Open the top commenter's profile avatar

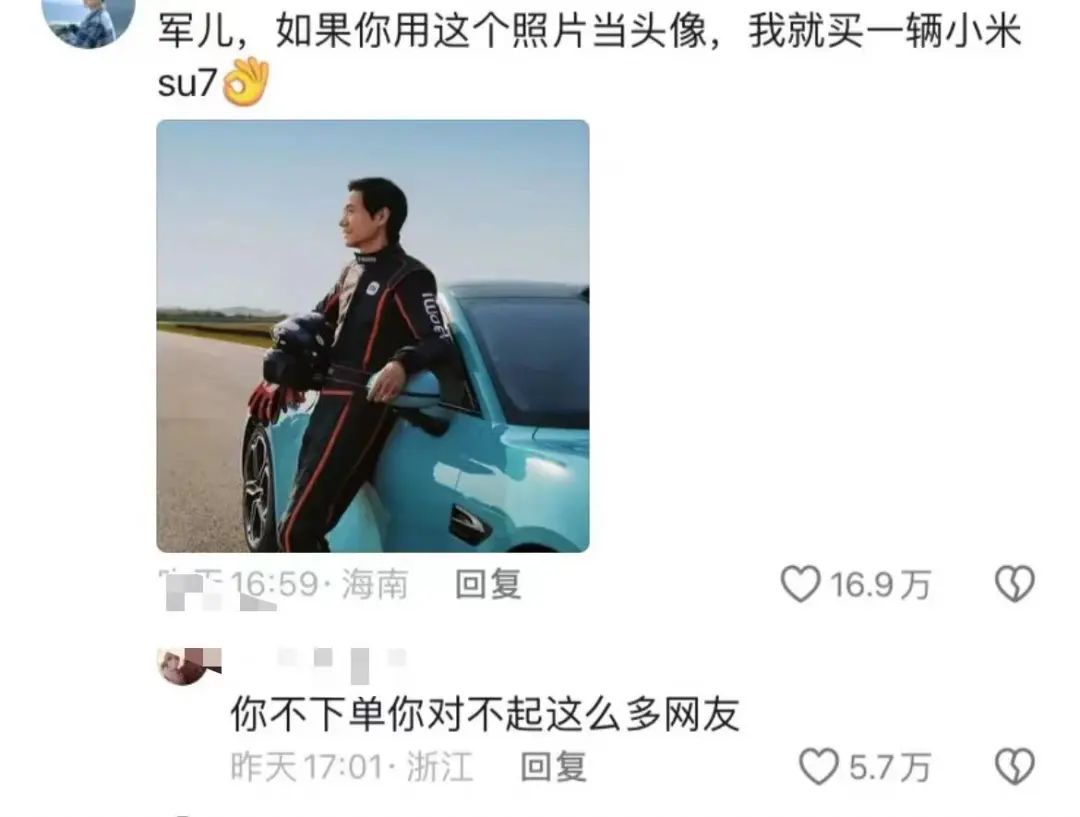pos(88,20)
